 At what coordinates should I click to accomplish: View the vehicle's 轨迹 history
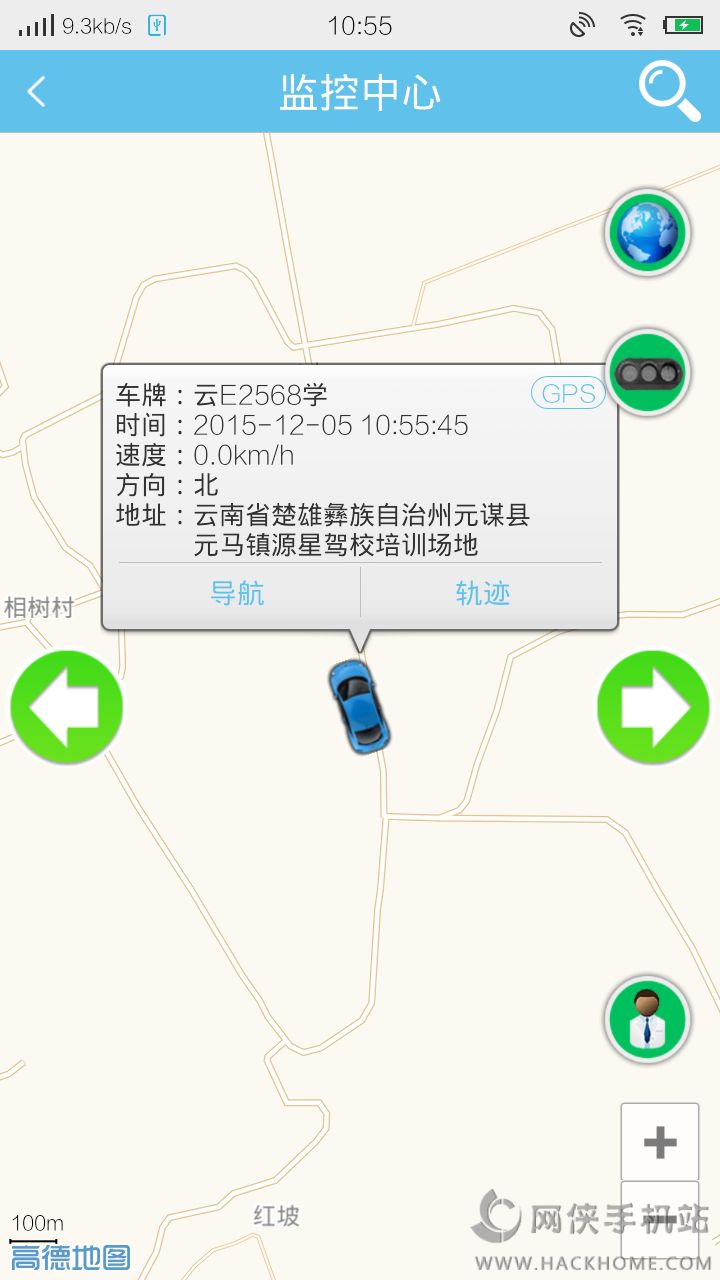coord(483,594)
